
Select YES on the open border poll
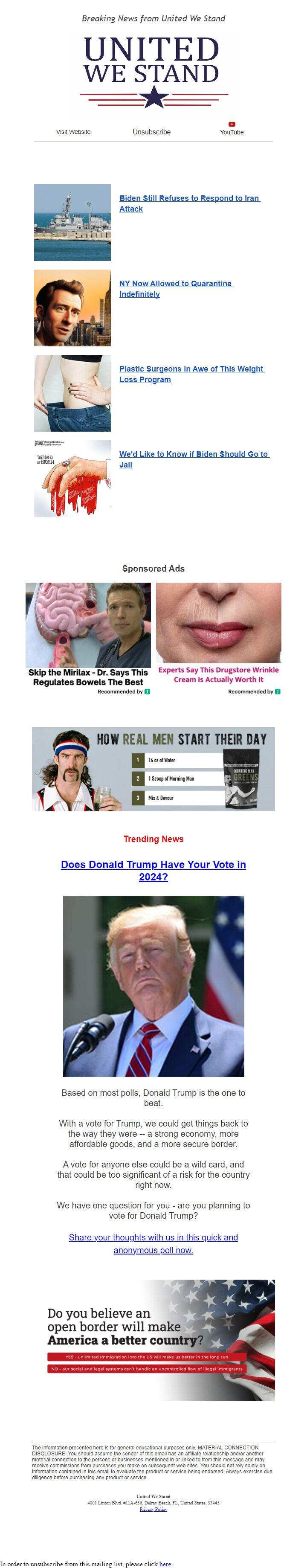(147, 1357)
